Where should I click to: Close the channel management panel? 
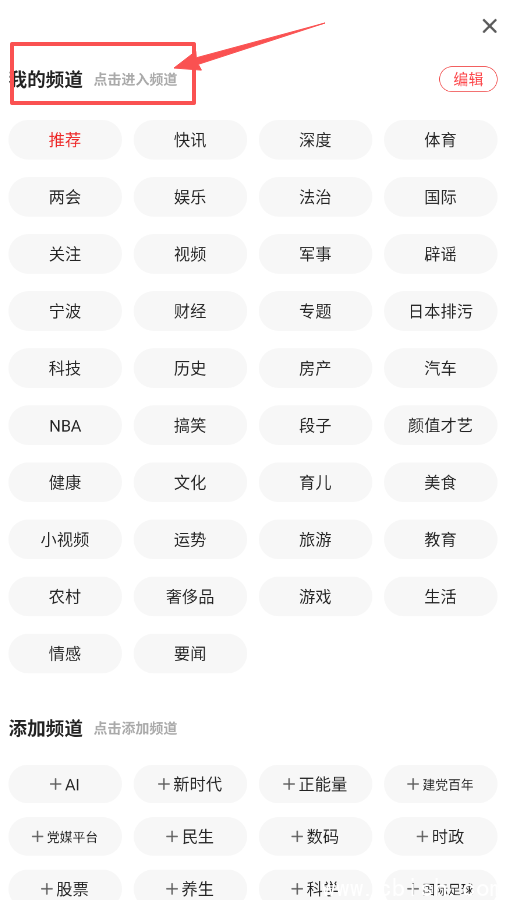[489, 26]
